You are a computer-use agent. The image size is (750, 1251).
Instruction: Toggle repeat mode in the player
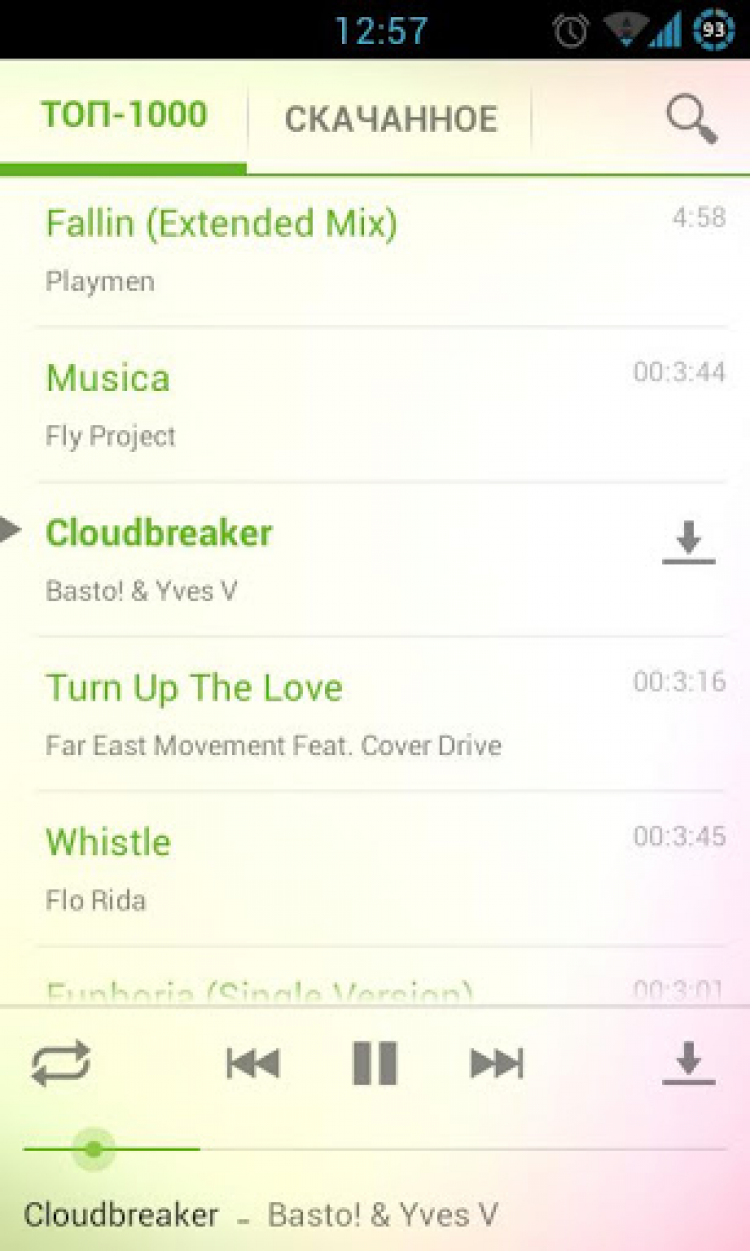pyautogui.click(x=61, y=1063)
